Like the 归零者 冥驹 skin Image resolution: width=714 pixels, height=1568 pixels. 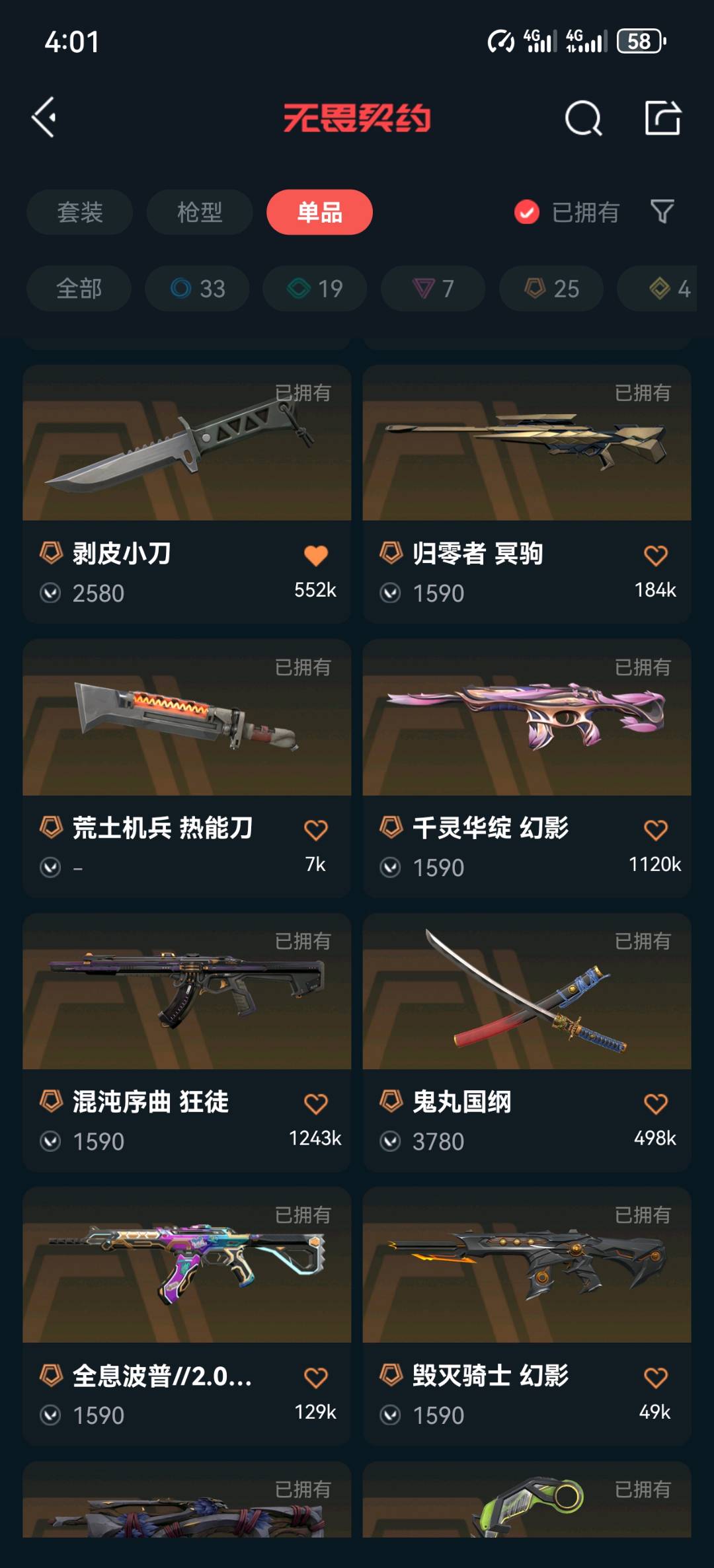(656, 556)
